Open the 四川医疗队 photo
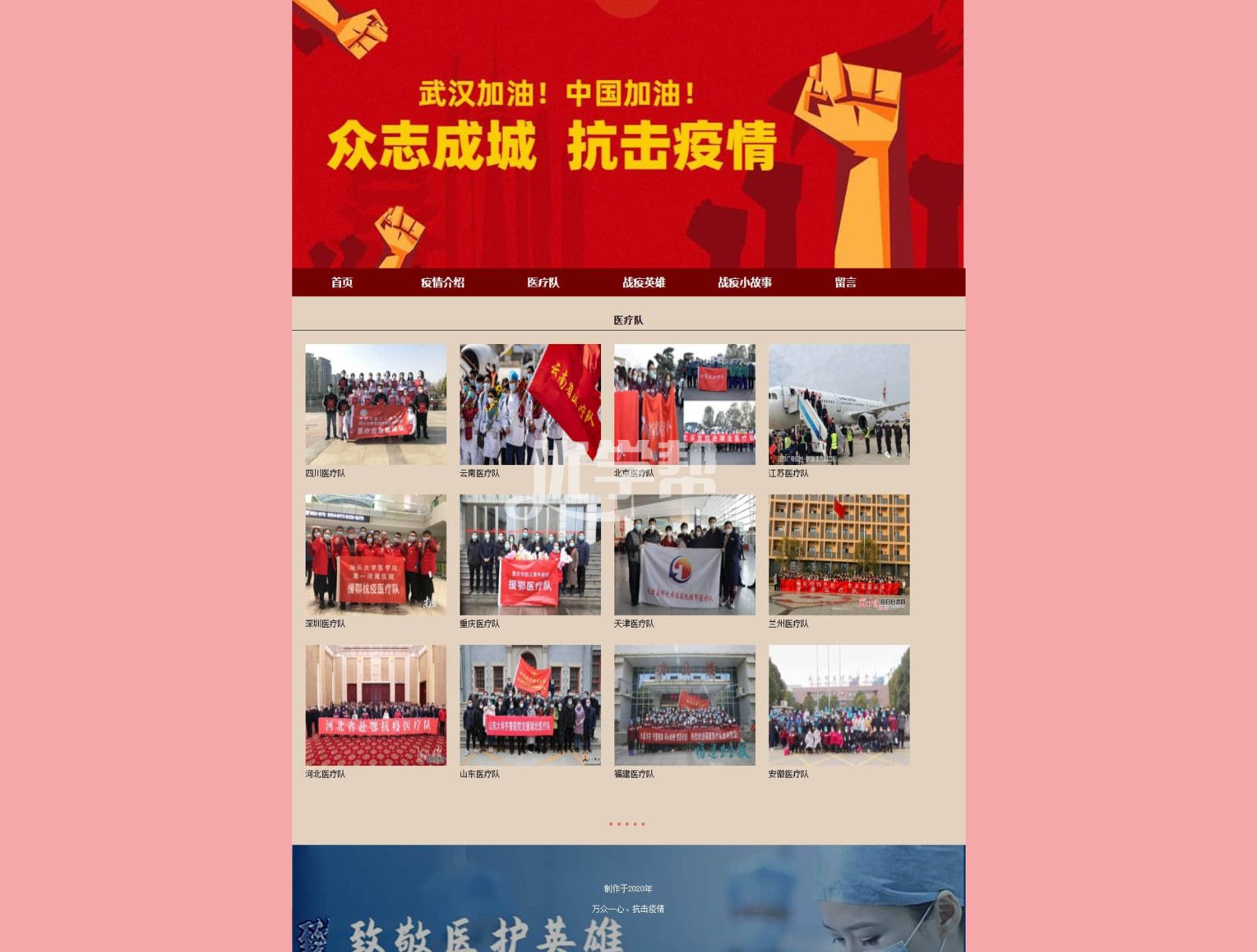The image size is (1257, 952). tap(376, 404)
